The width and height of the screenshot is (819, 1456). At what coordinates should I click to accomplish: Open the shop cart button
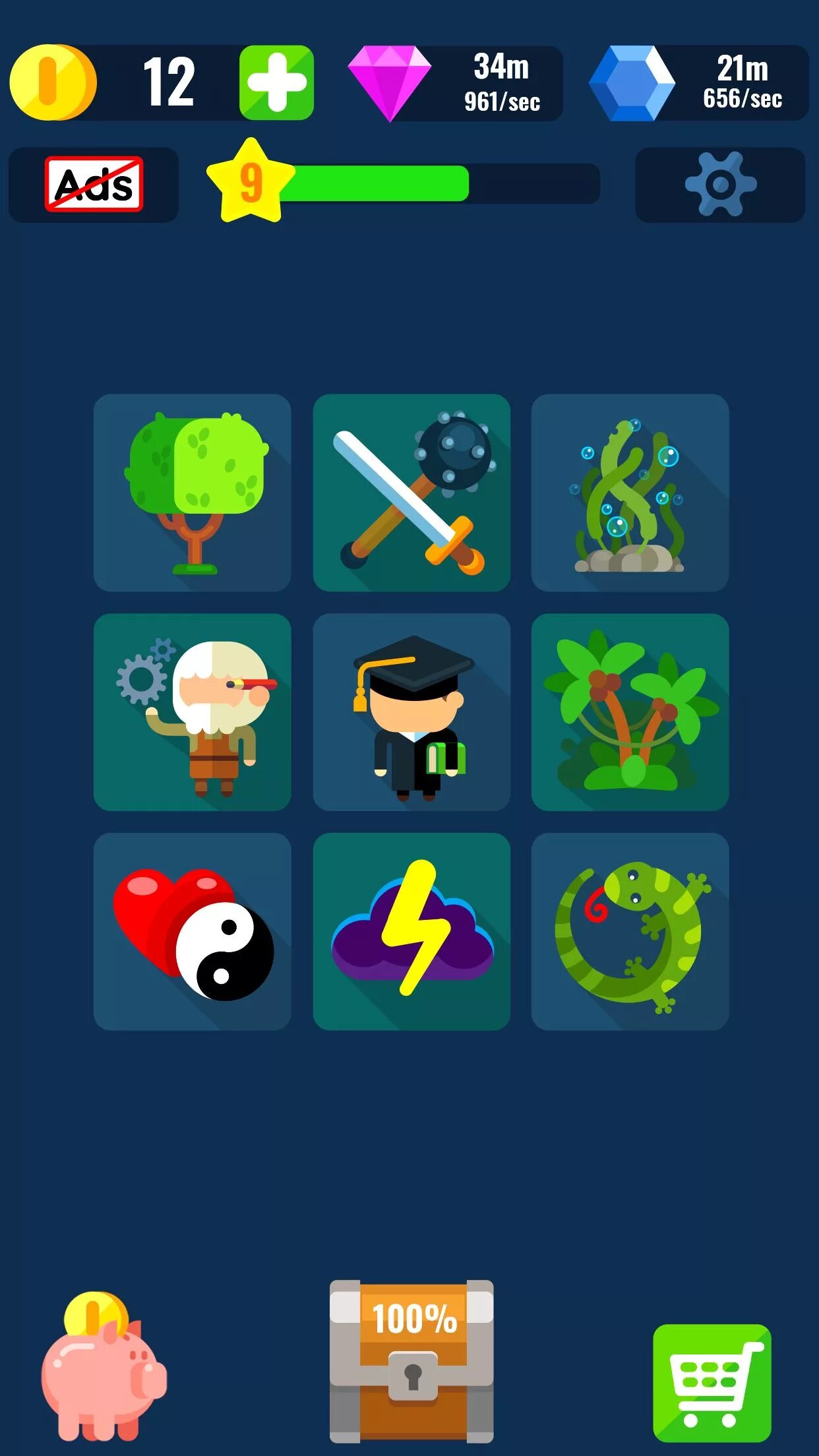click(x=712, y=1383)
